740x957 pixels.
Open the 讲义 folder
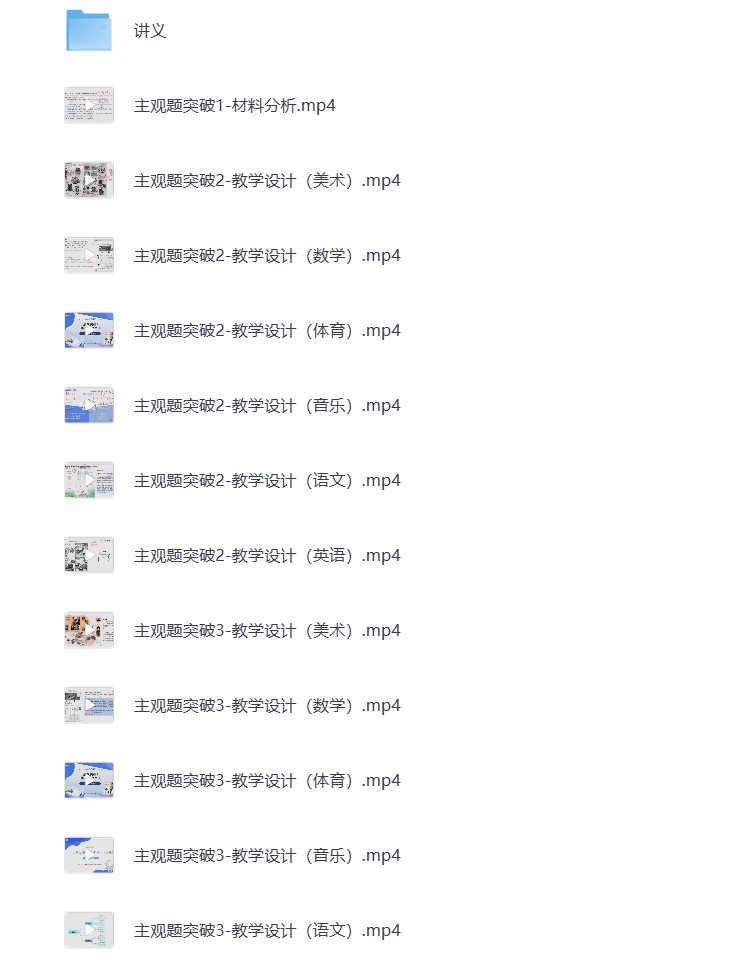[149, 31]
